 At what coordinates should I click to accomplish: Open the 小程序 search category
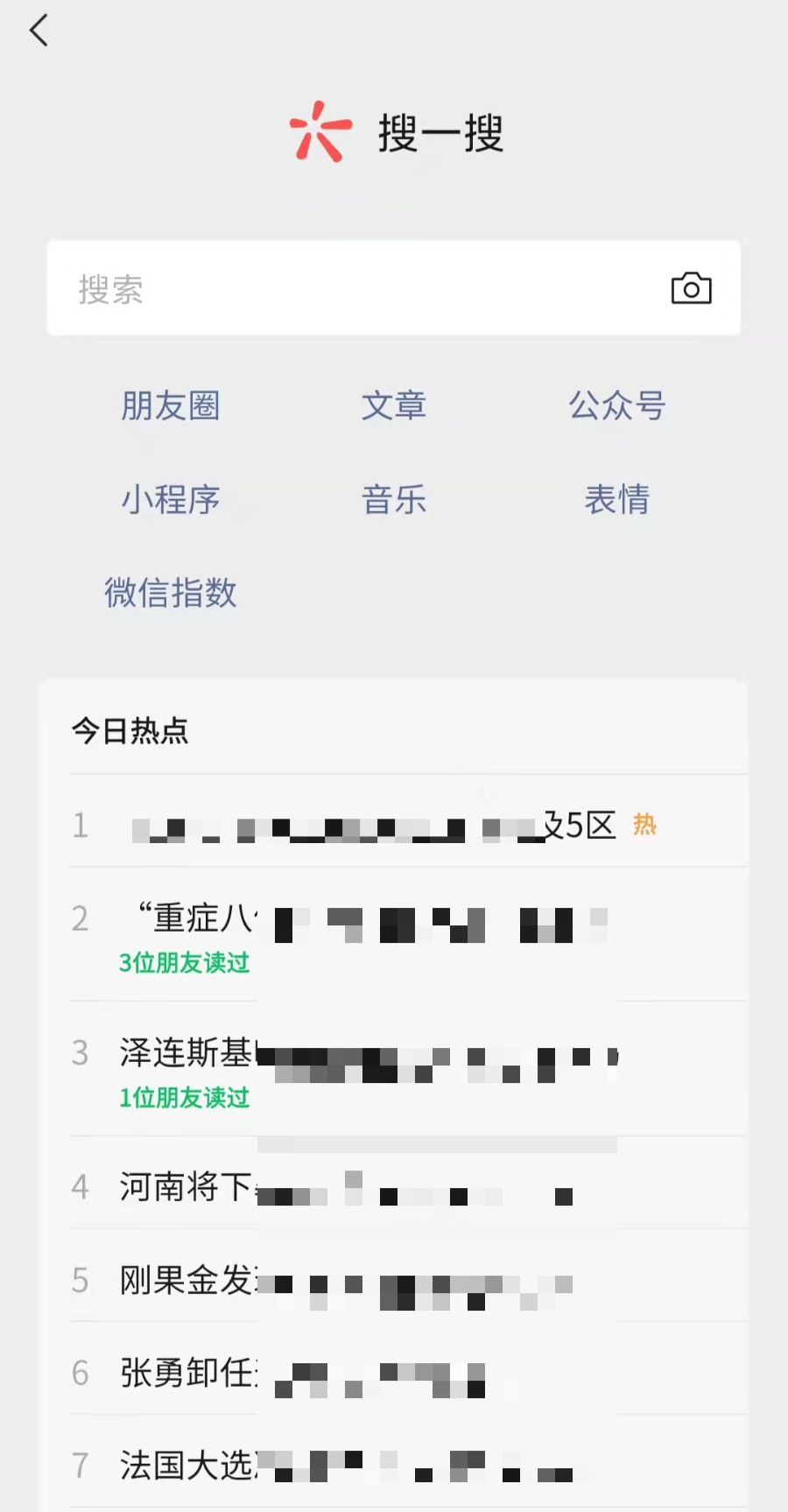tap(171, 500)
